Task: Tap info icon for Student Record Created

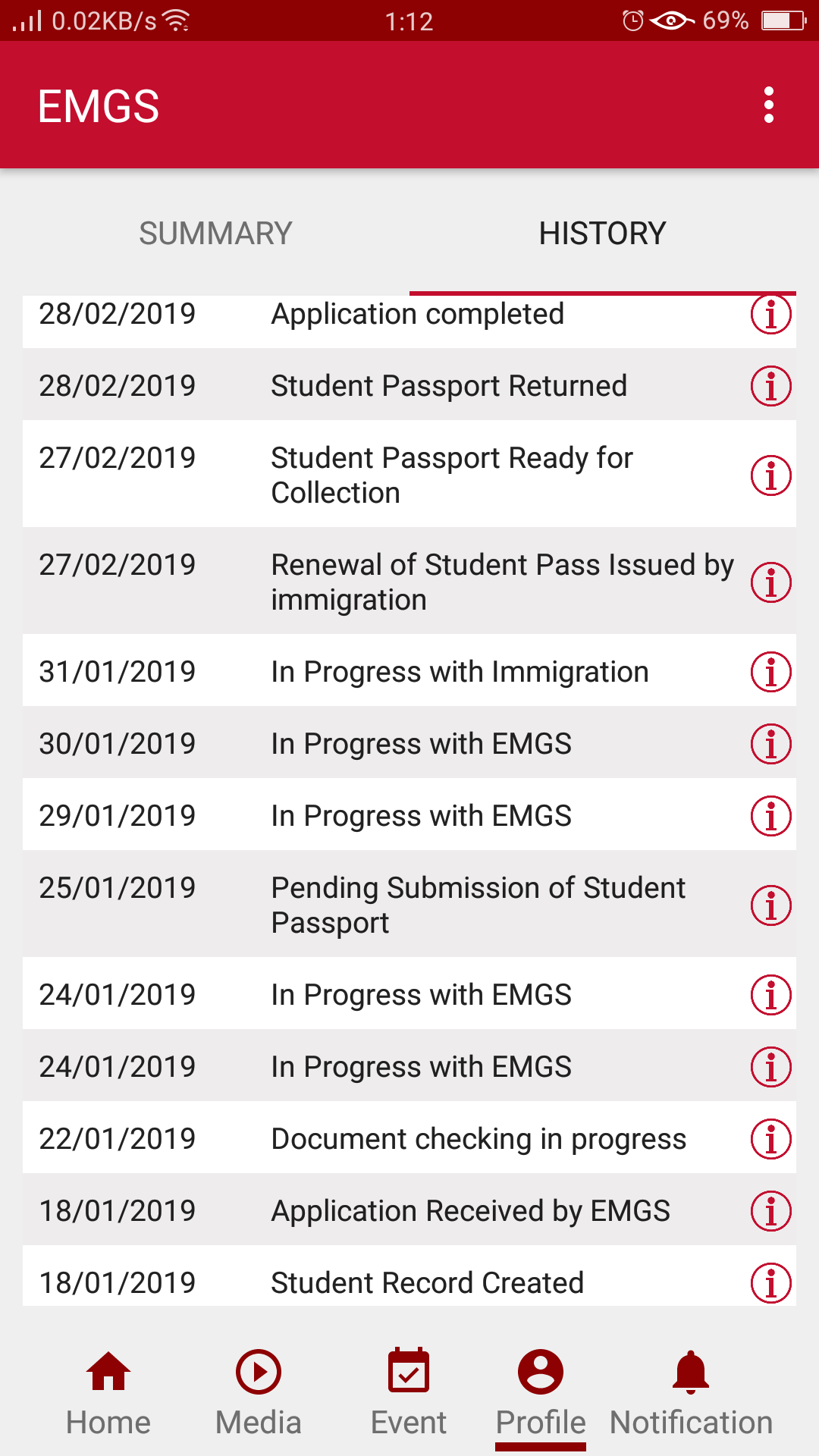Action: pyautogui.click(x=770, y=1282)
